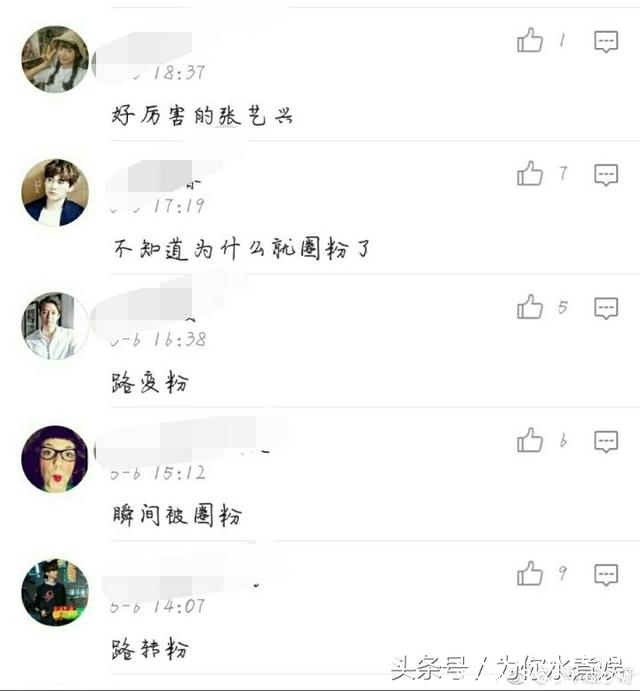Reply to the comment "瞬间被圈粉"
The width and height of the screenshot is (640, 691).
(x=606, y=441)
